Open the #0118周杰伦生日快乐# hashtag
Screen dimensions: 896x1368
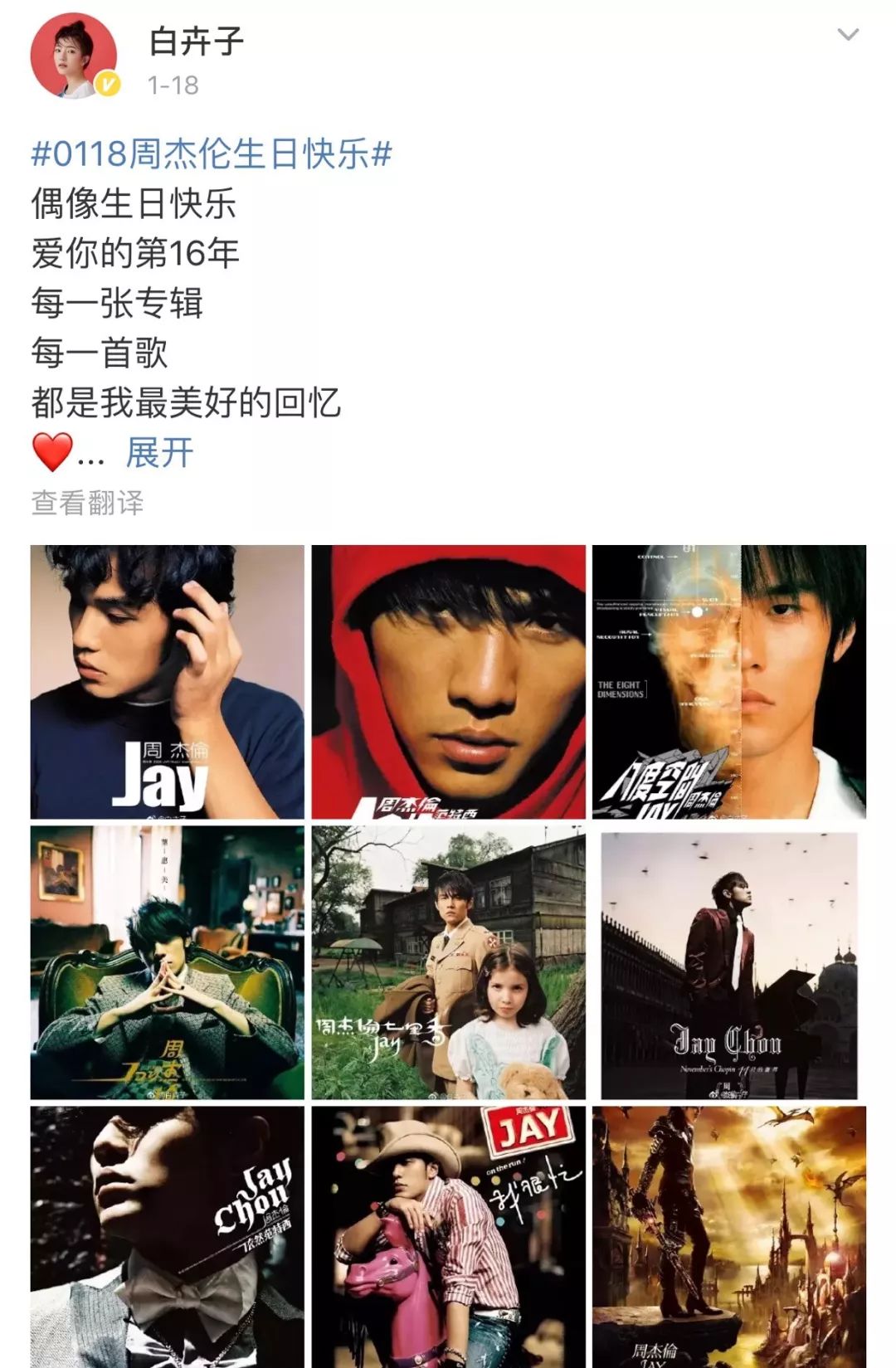(x=212, y=154)
